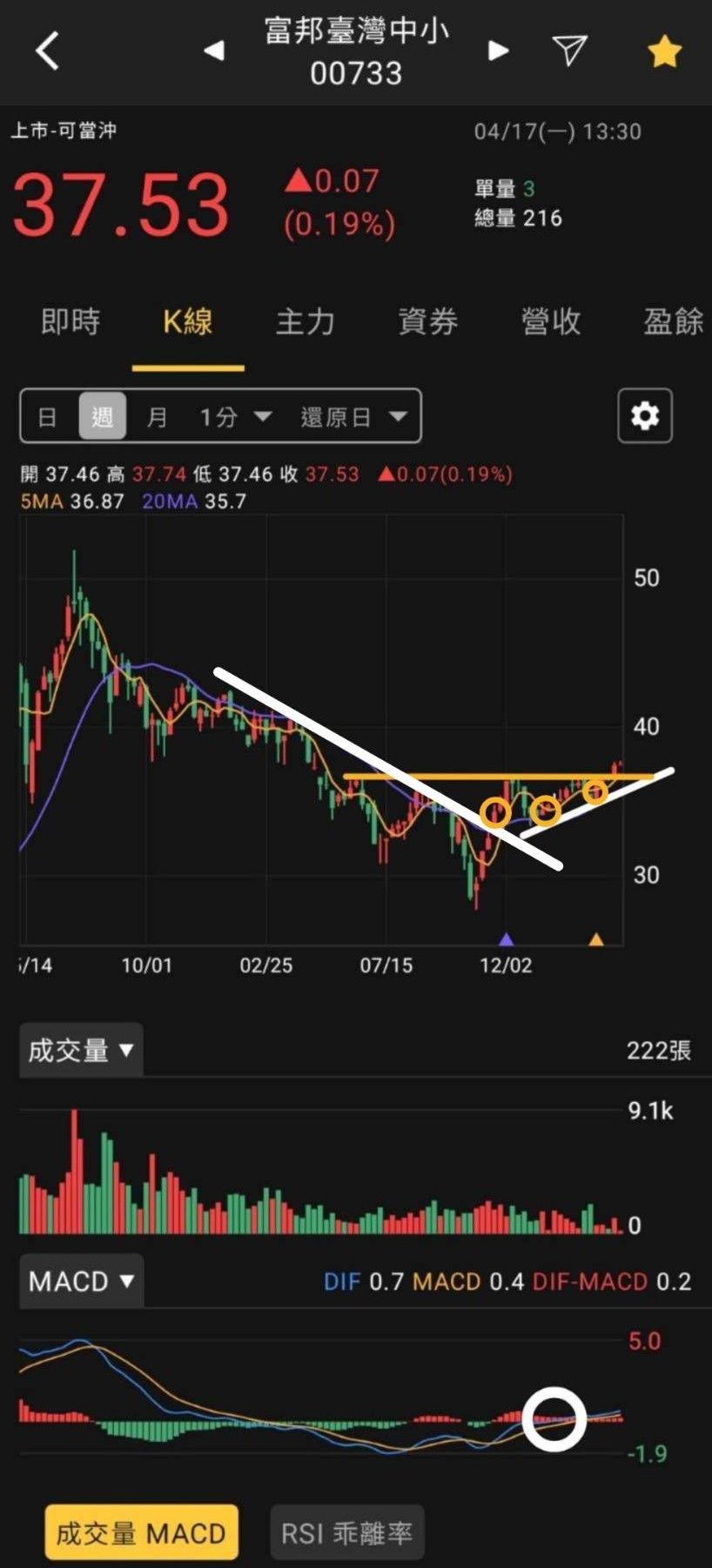Tap the purple triangle marker below the chart

(x=507, y=940)
